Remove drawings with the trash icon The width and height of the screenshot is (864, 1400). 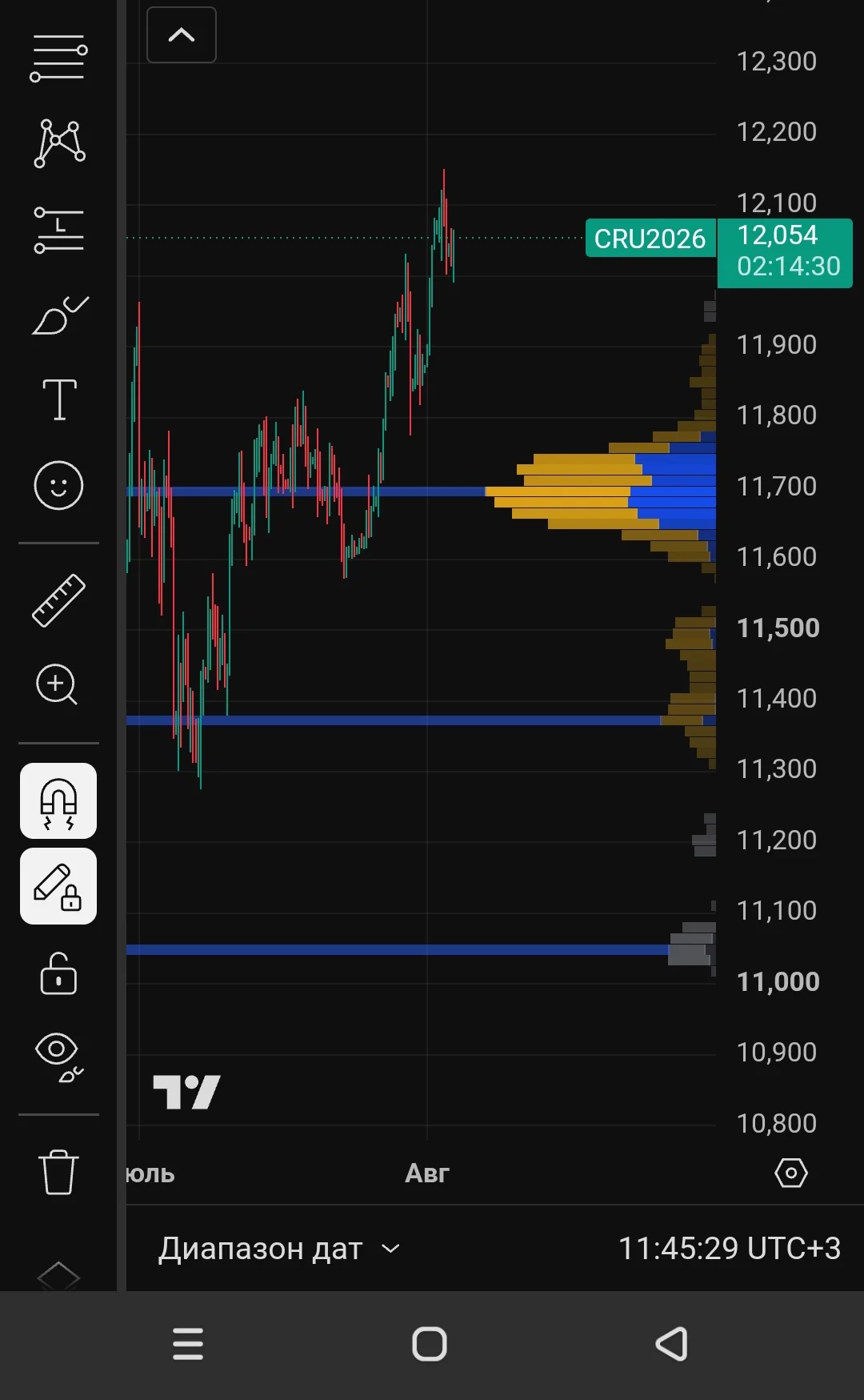pyautogui.click(x=58, y=1173)
